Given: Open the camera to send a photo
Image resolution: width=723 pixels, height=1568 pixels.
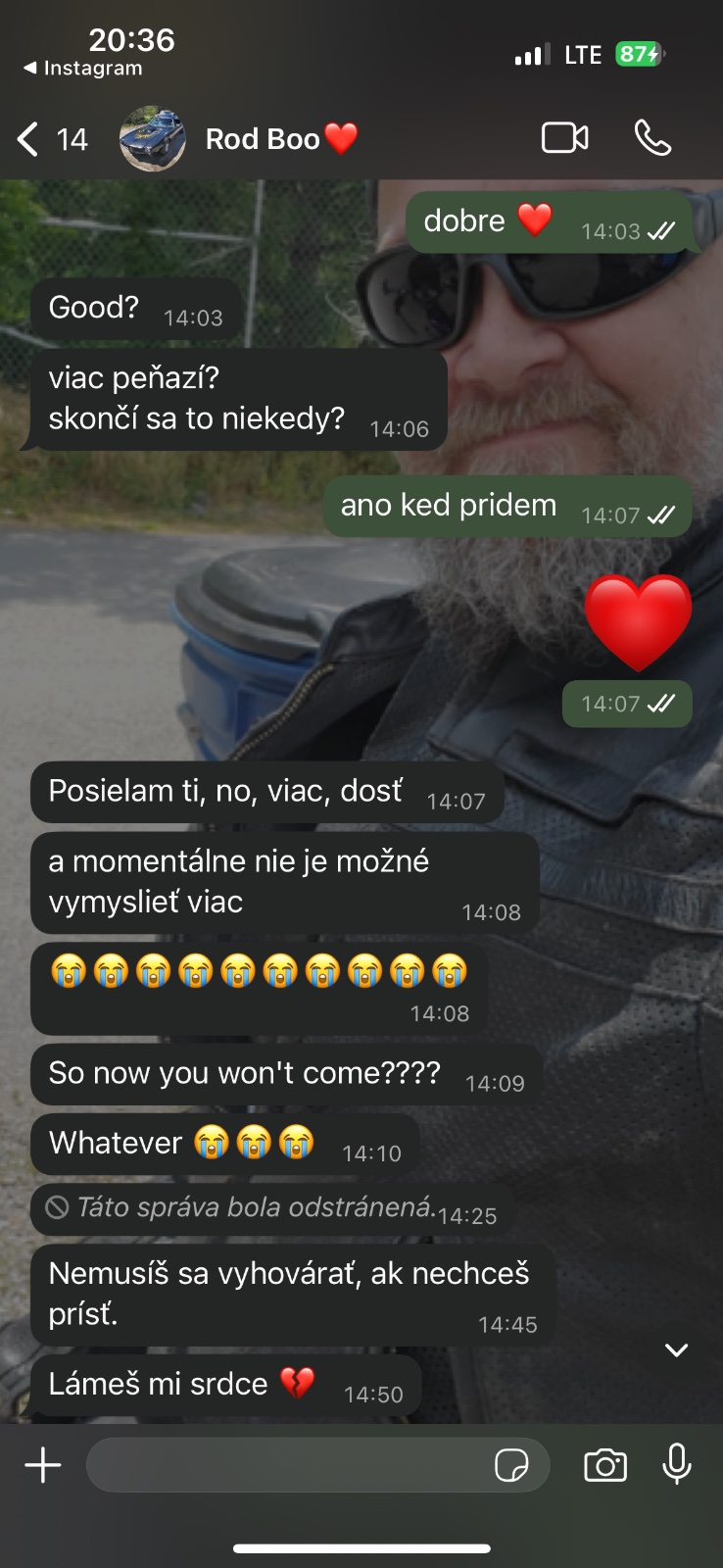Looking at the screenshot, I should coord(605,1465).
